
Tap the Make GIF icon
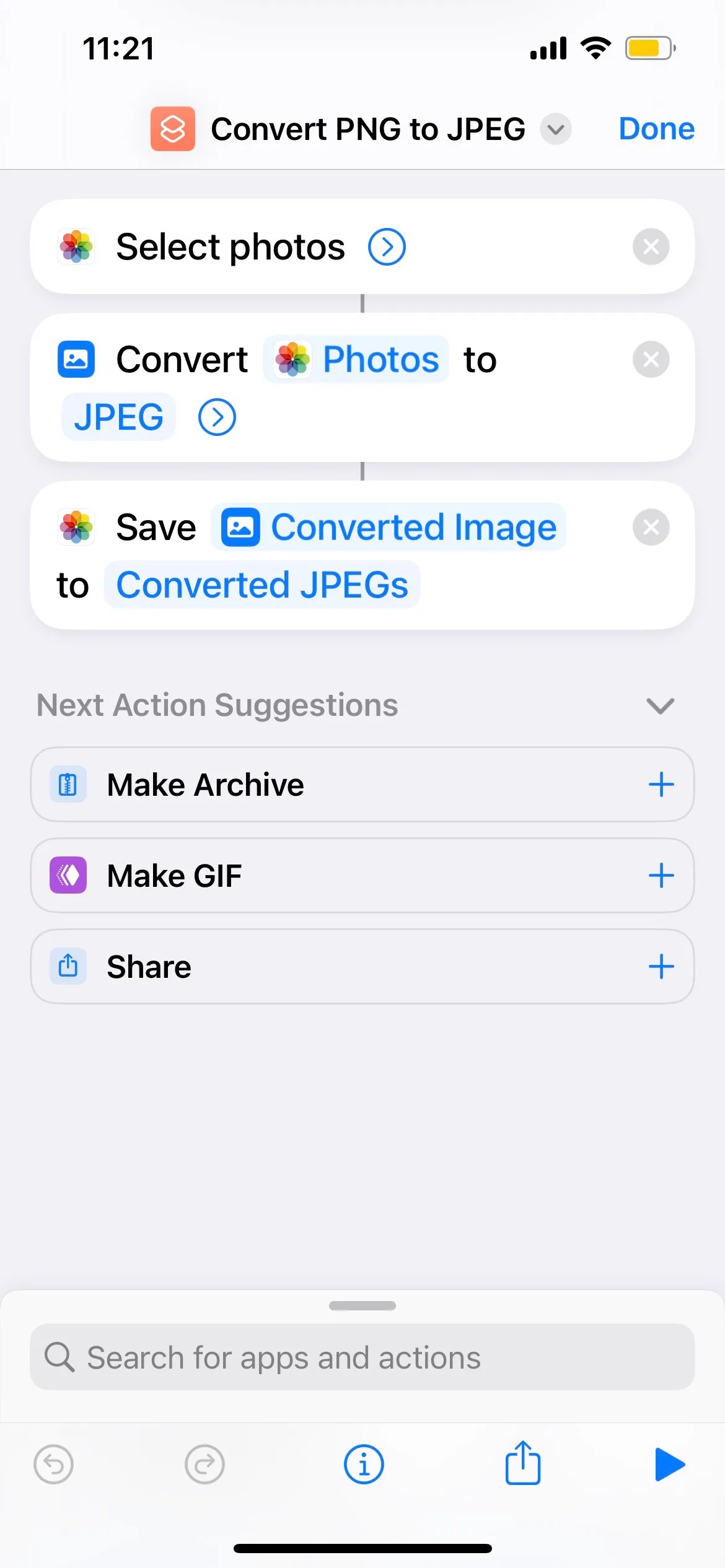(x=68, y=875)
